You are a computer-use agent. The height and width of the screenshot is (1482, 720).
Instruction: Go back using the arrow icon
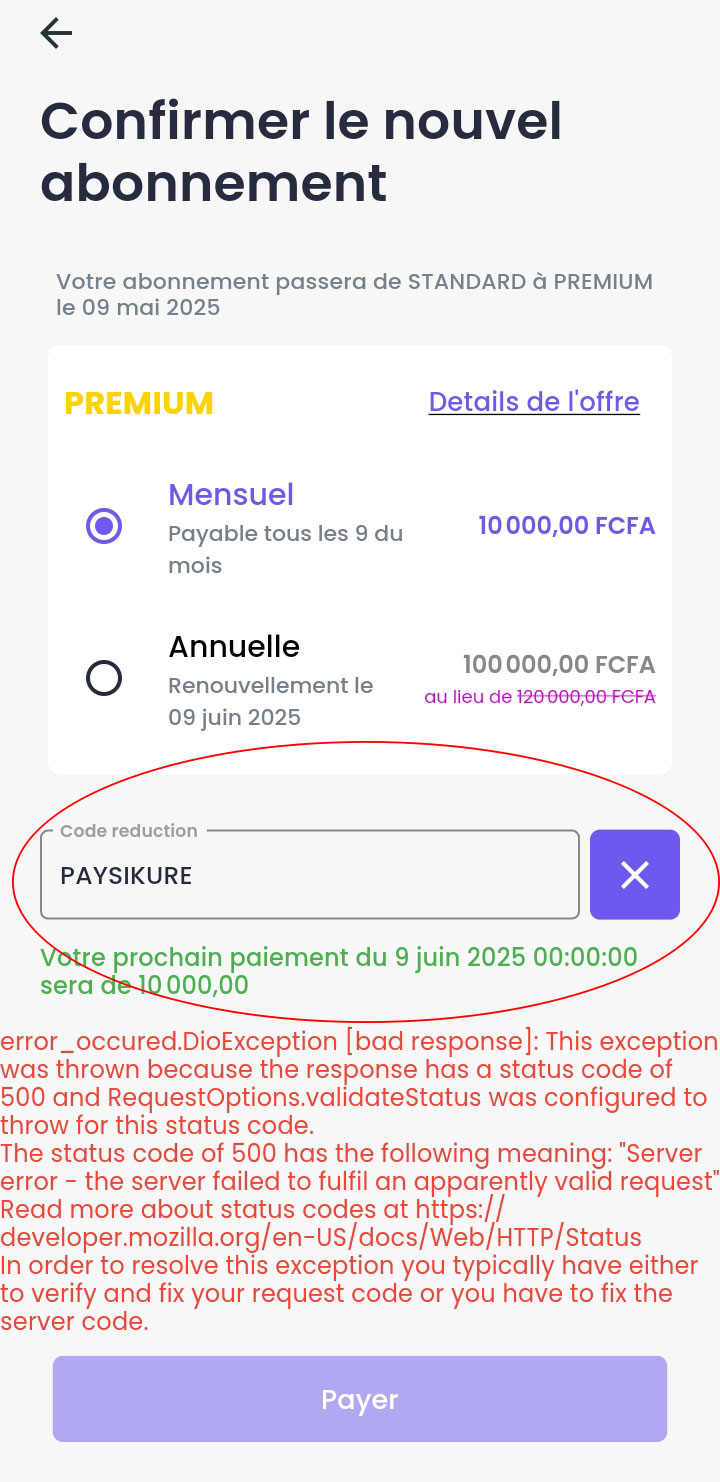tap(56, 34)
